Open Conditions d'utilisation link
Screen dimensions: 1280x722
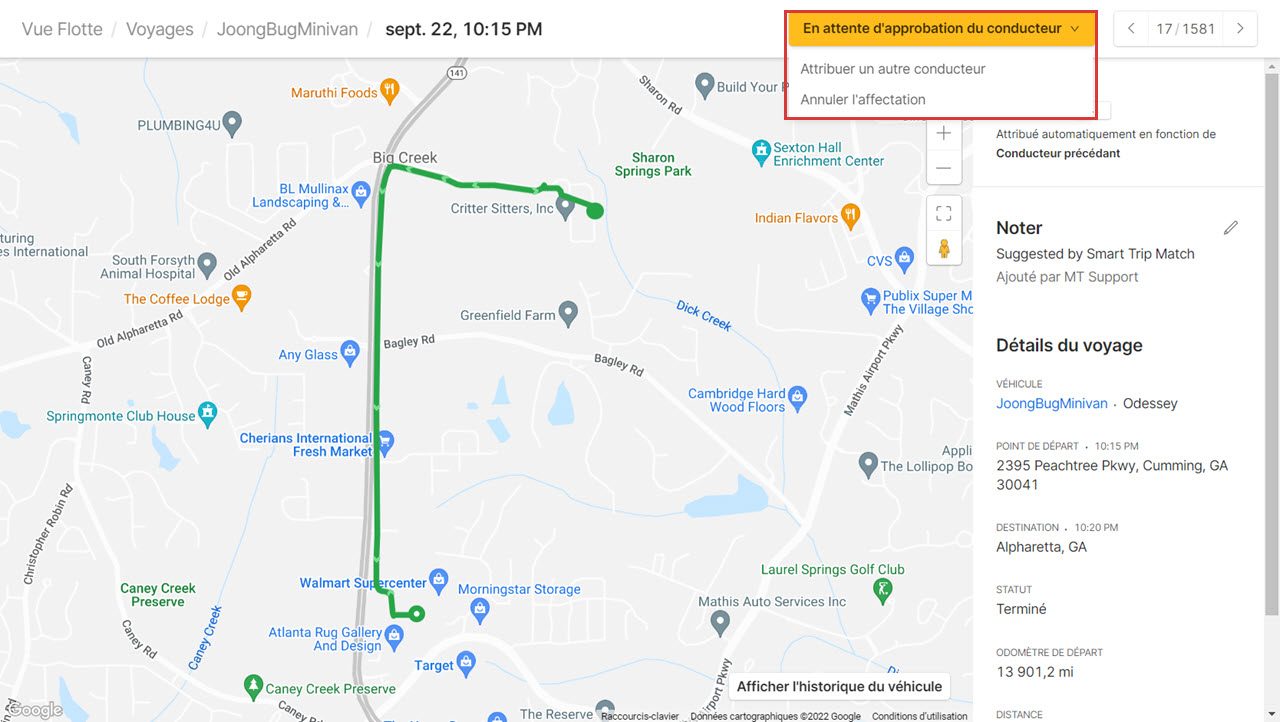tap(919, 716)
